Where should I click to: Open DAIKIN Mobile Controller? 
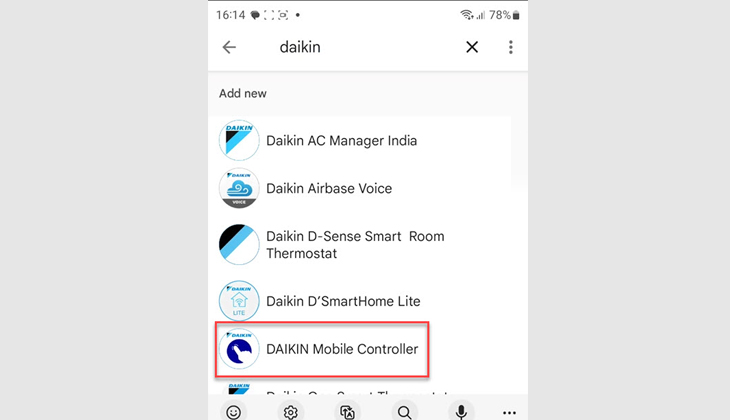[x=341, y=349]
